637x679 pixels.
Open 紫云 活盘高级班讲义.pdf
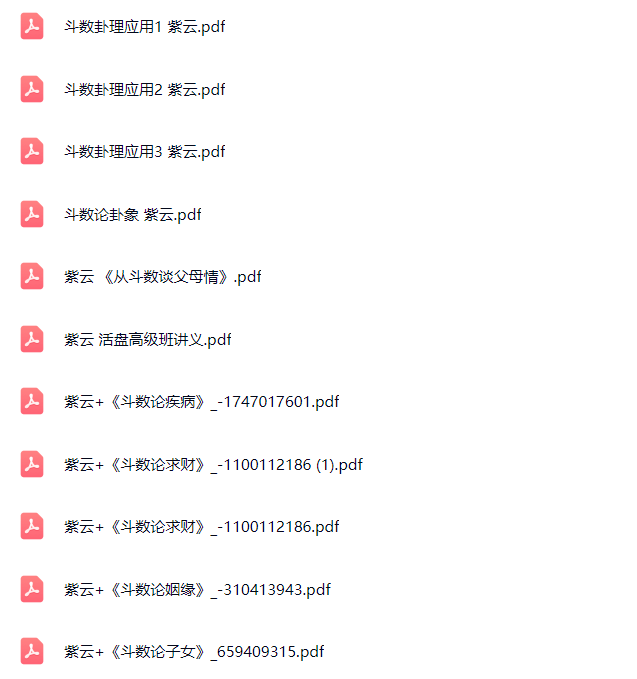pos(148,339)
